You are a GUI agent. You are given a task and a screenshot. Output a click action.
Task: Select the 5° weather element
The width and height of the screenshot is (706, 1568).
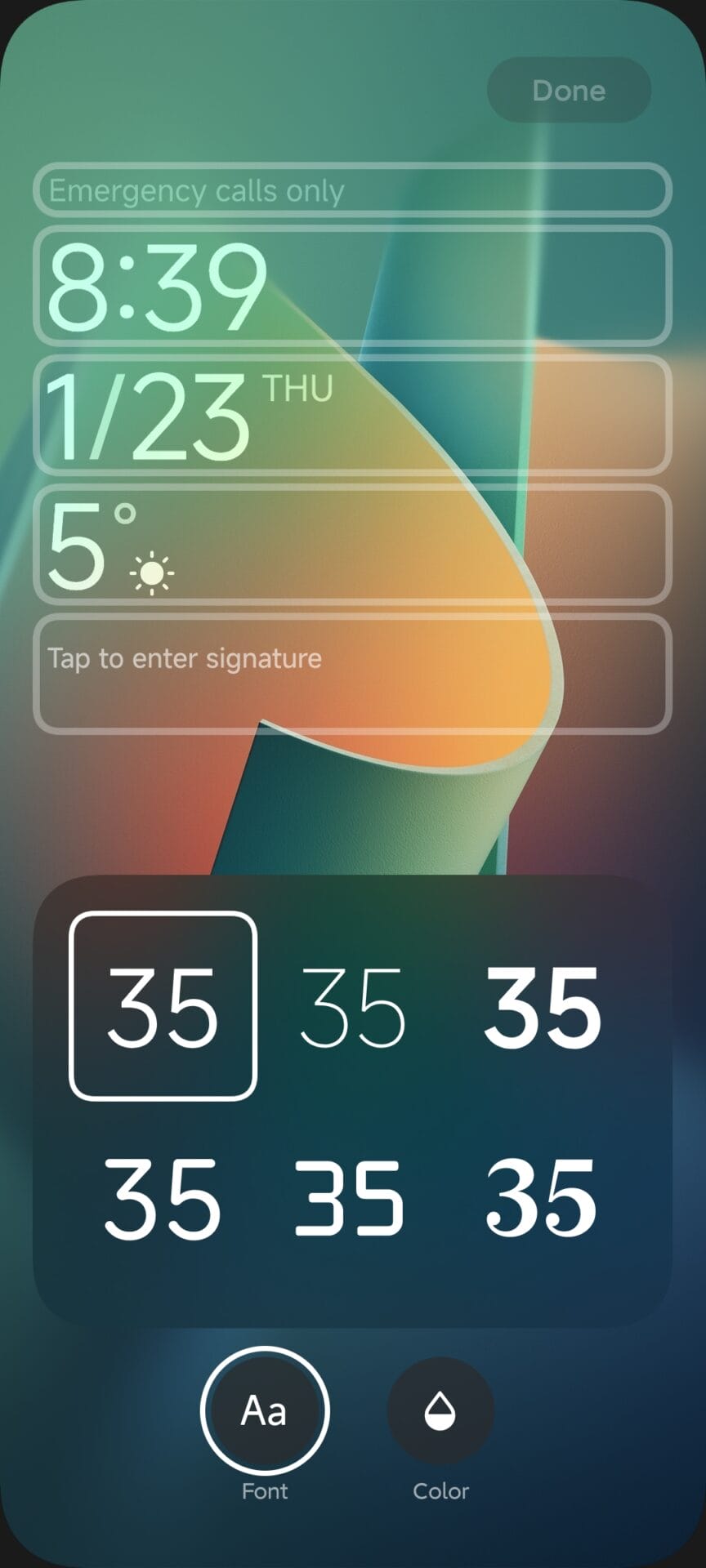click(x=352, y=544)
